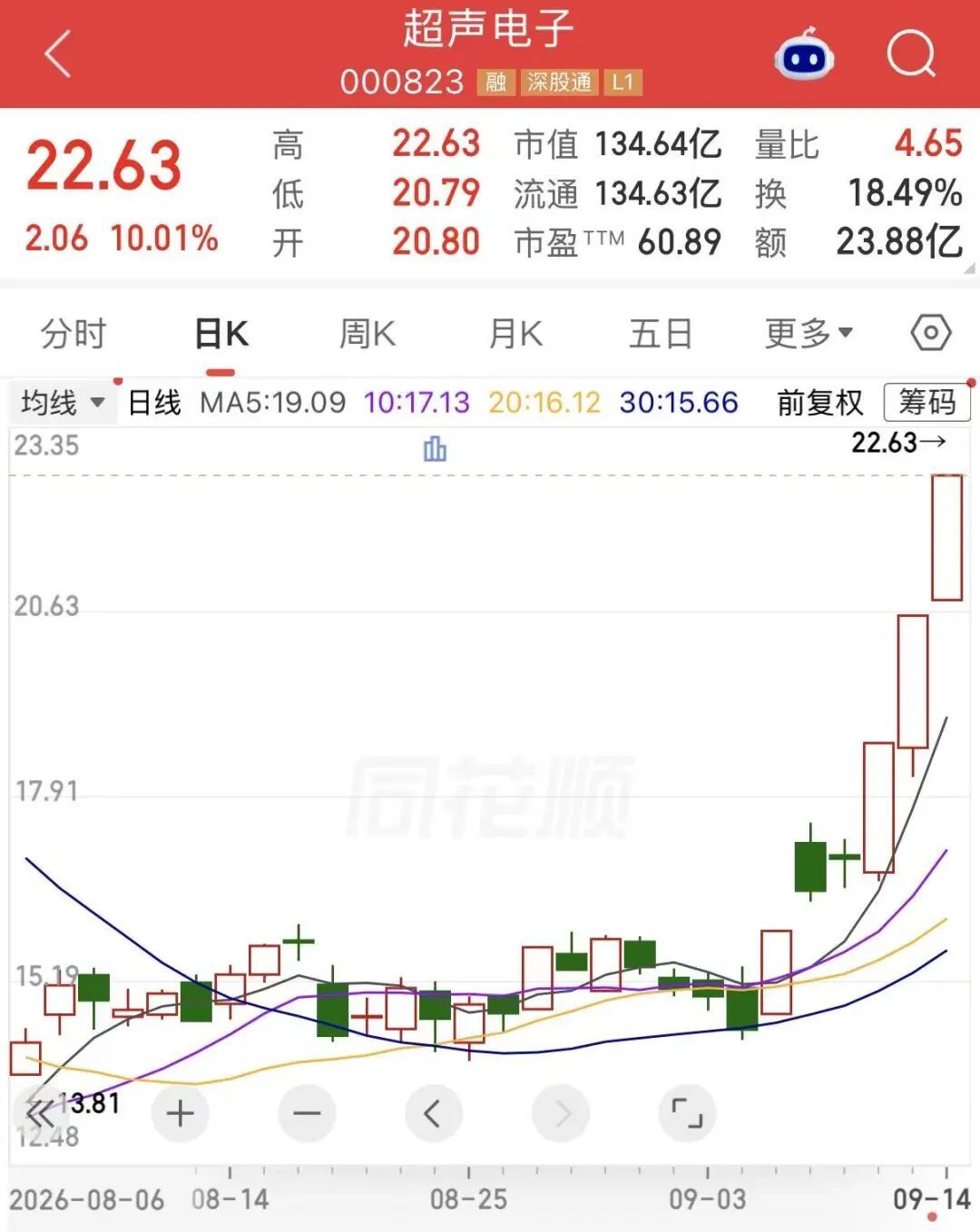Select the 日K tab
980x1232 pixels.
tap(220, 334)
